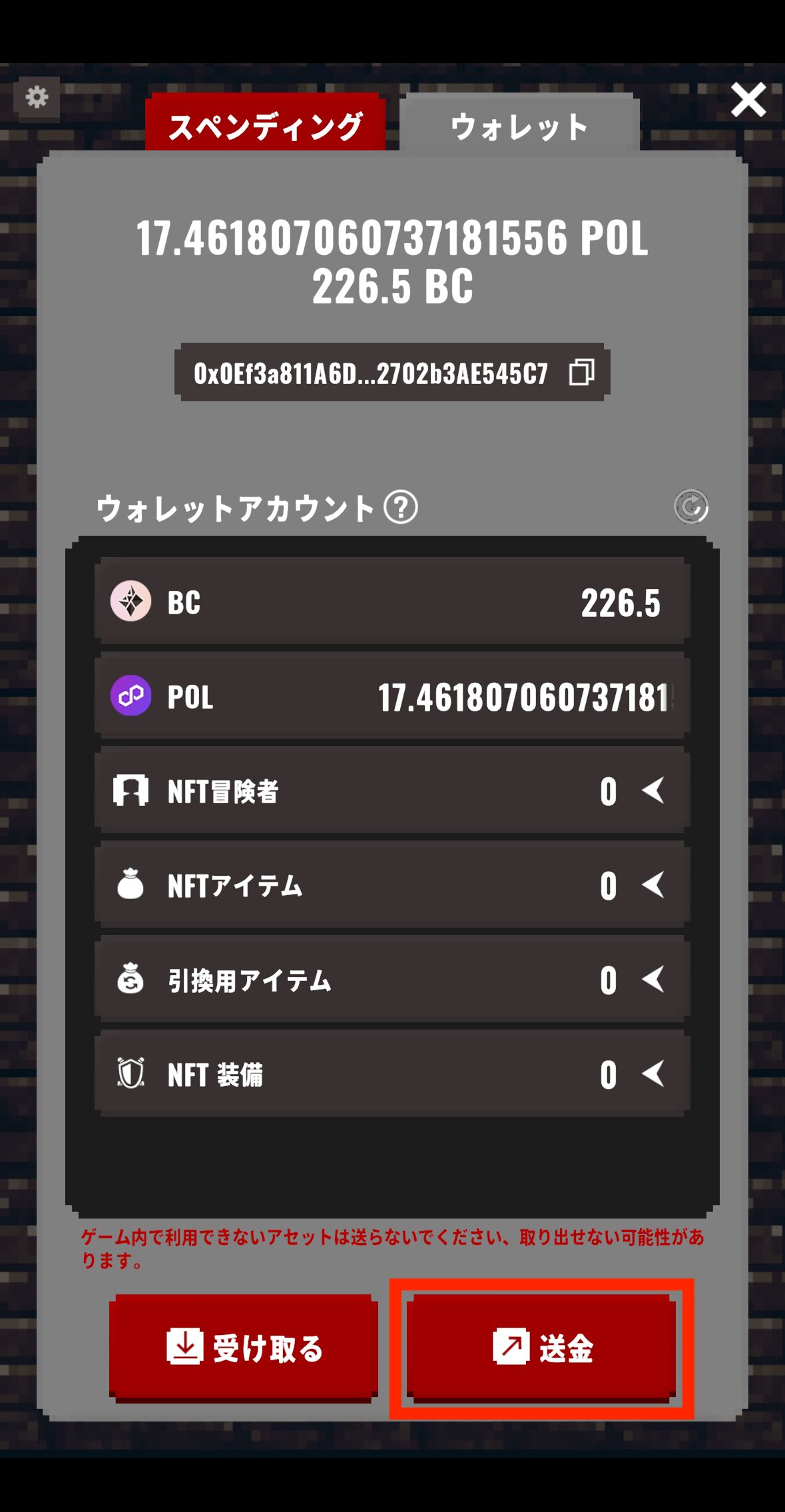Expand the NFTアイテム row
The width and height of the screenshot is (785, 1512).
(653, 886)
